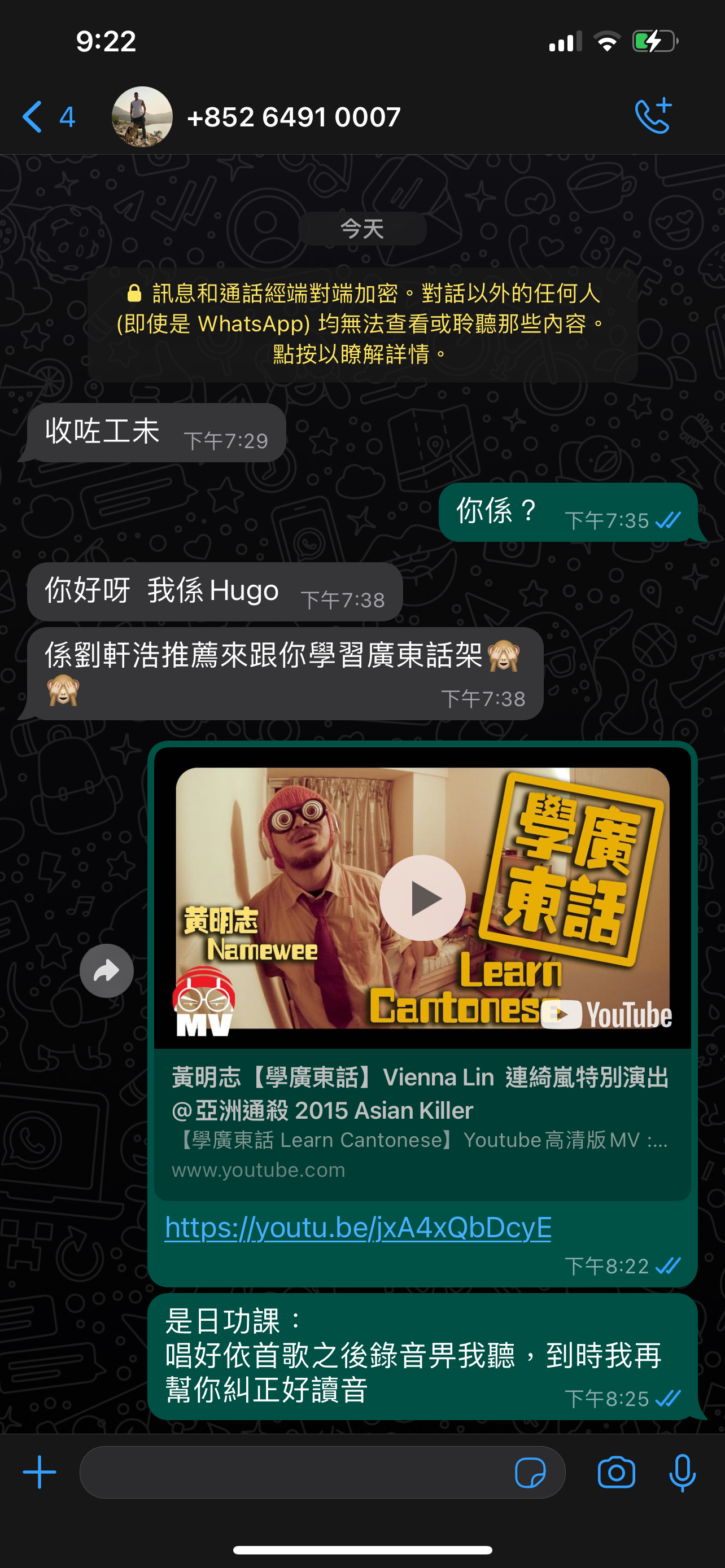Image resolution: width=725 pixels, height=1568 pixels.
Task: Record a voice message with the microphone
Action: (x=682, y=1473)
